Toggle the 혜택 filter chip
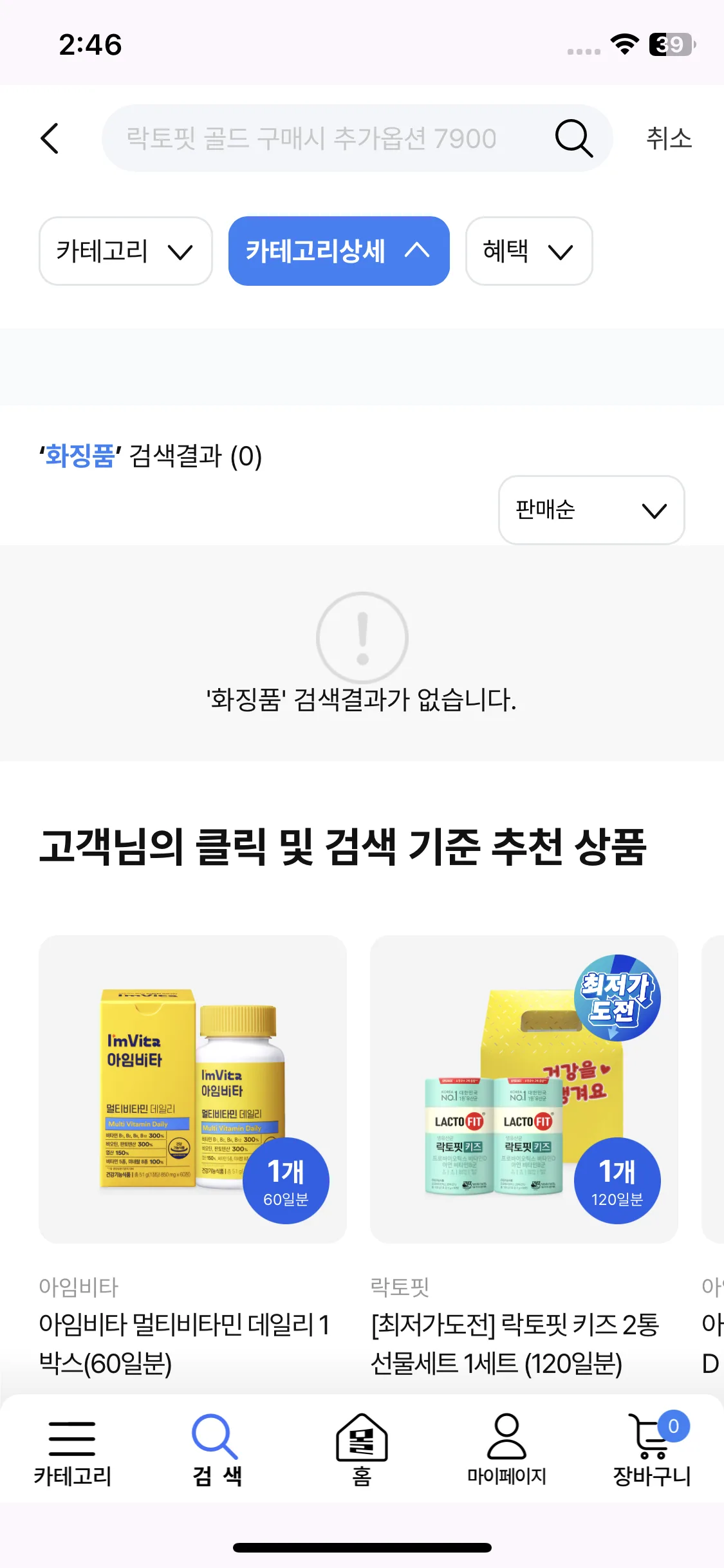The image size is (724, 1568). [x=528, y=251]
